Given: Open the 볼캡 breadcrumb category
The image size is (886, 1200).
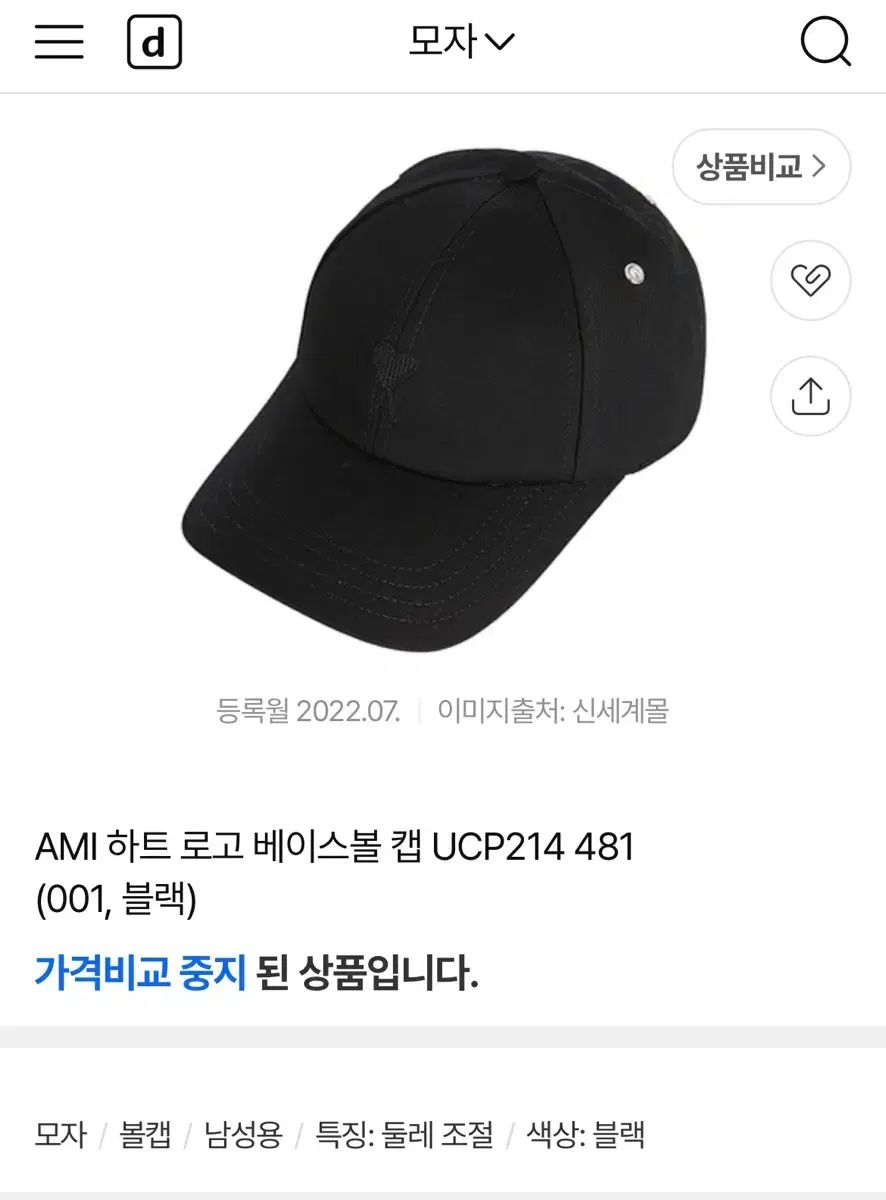Looking at the screenshot, I should 146,1134.
